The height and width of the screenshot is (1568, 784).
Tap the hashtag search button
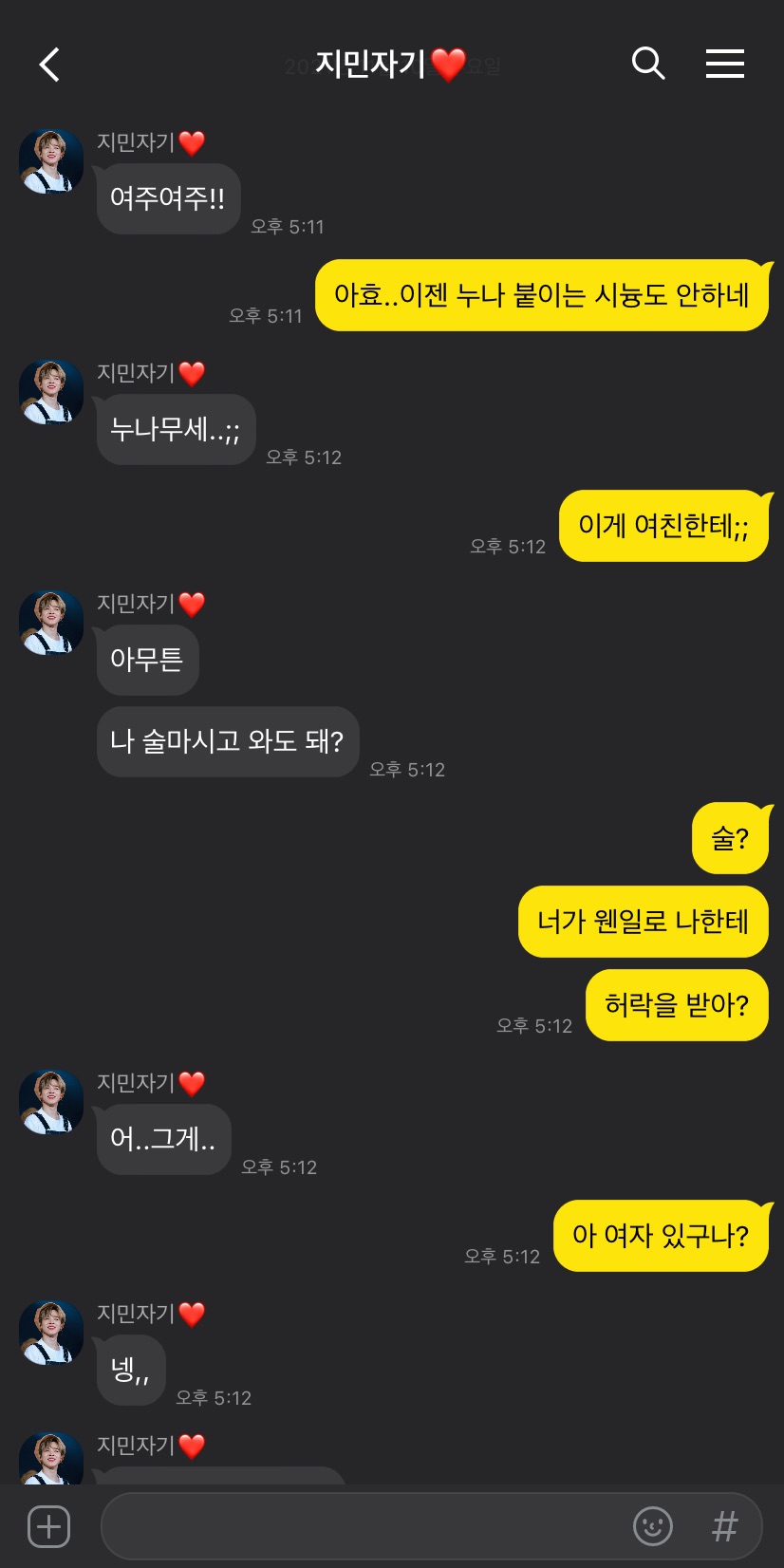coord(724,1526)
